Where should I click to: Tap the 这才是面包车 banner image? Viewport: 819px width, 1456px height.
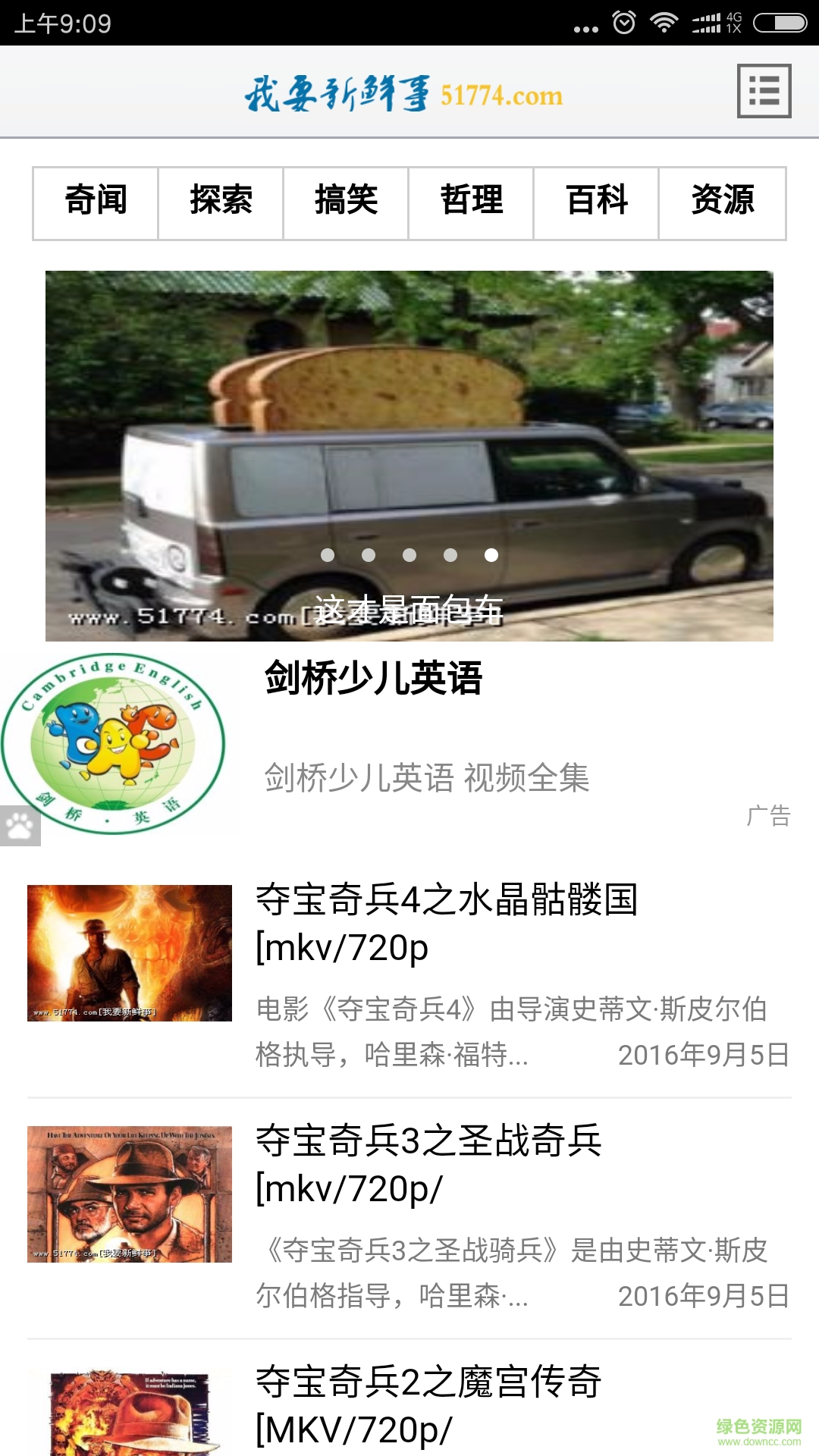click(x=409, y=455)
